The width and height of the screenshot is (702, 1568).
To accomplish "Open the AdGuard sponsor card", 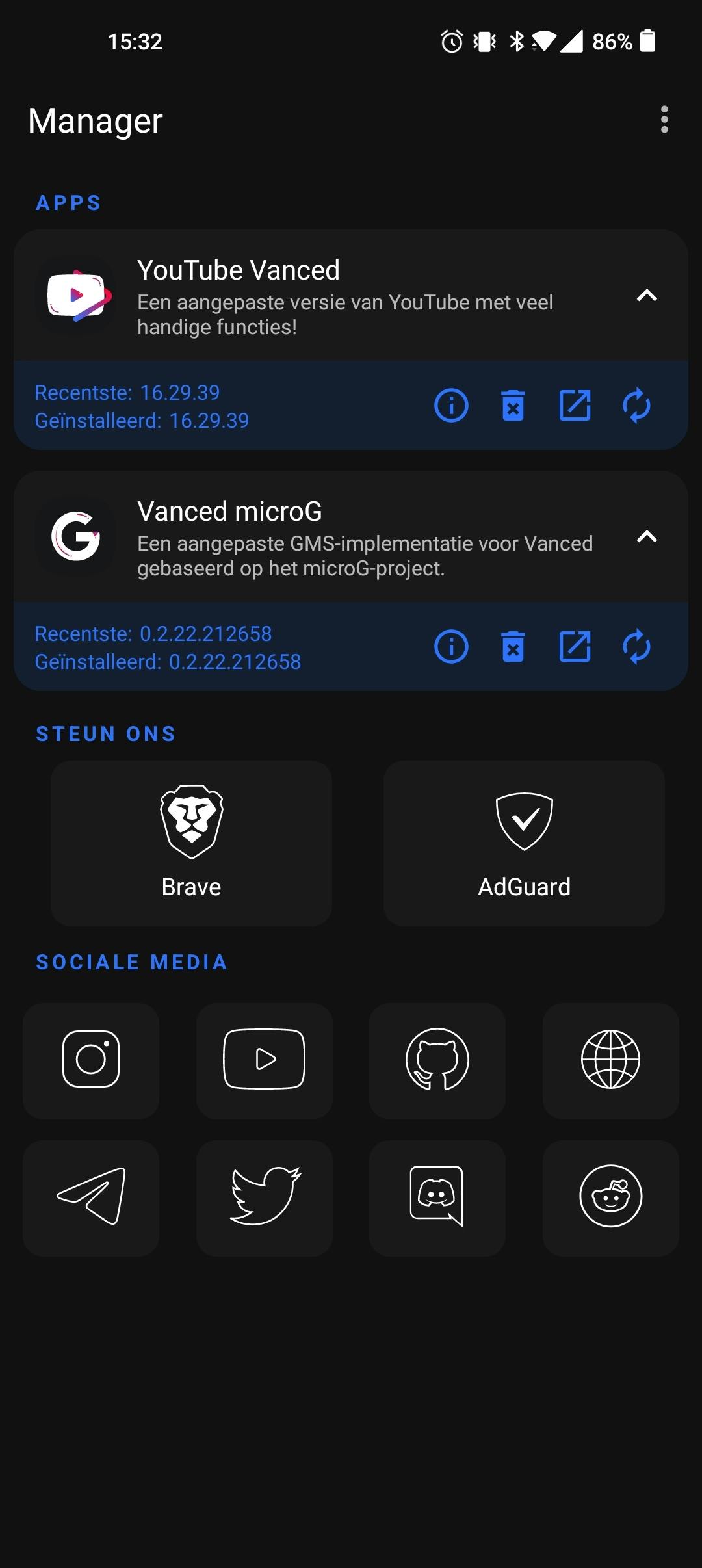I will click(x=524, y=843).
